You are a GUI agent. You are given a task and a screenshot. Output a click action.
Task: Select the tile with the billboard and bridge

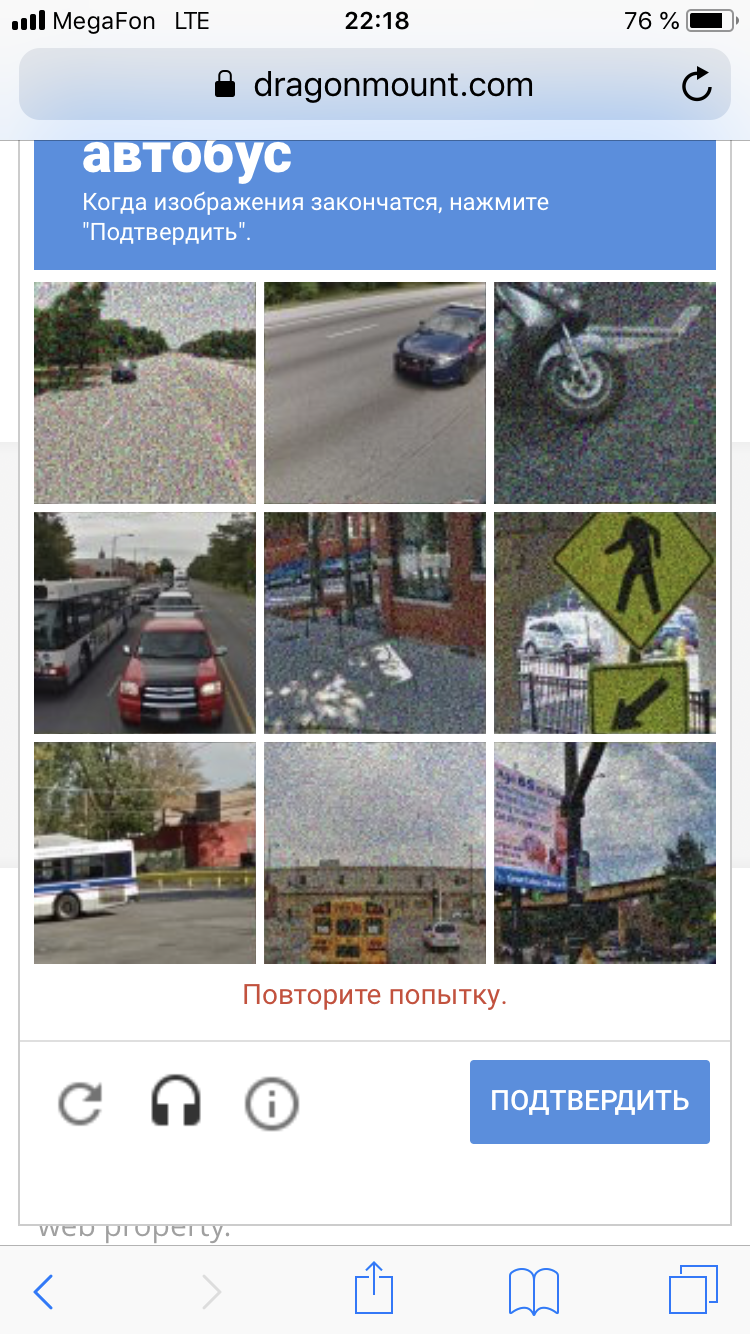click(605, 853)
